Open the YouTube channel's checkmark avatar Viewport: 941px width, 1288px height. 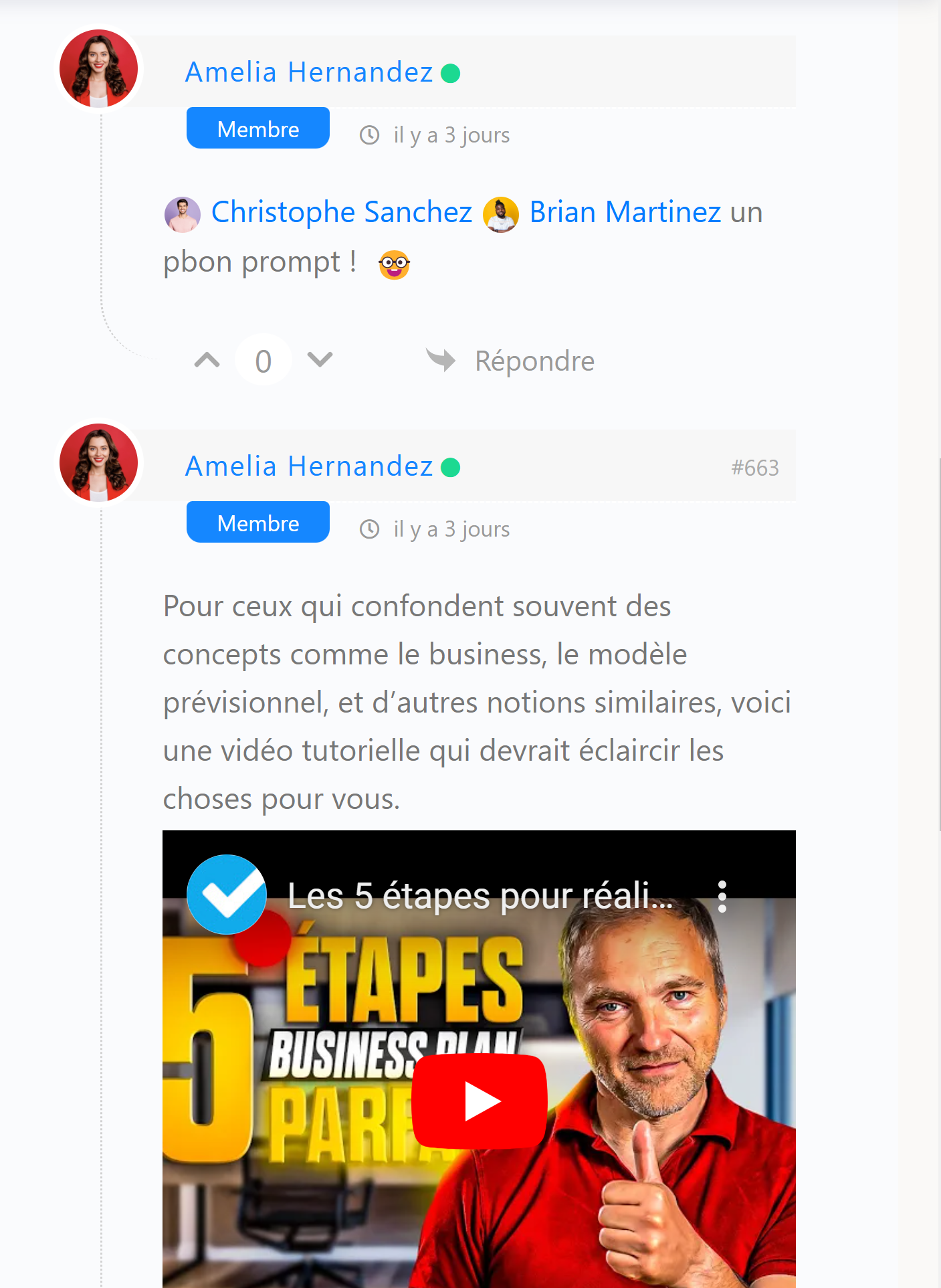pos(227,895)
